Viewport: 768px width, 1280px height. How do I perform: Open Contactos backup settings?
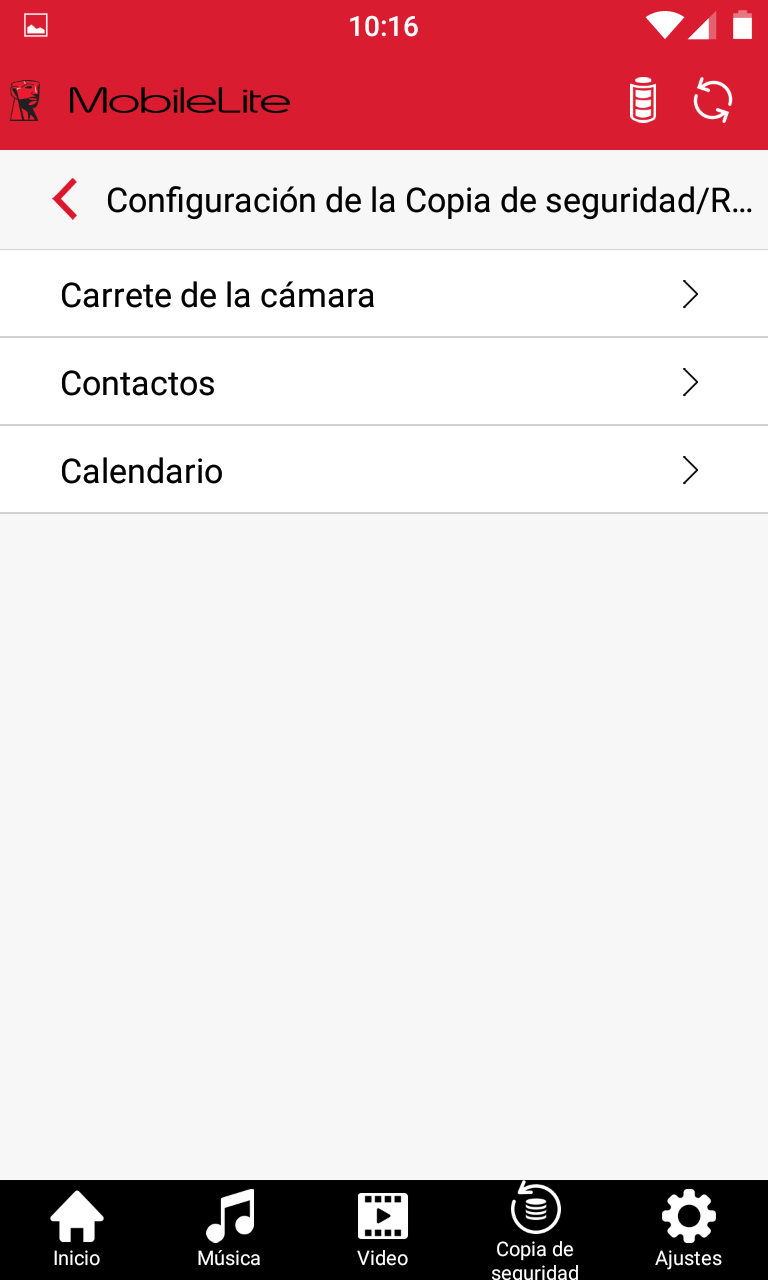(x=384, y=382)
